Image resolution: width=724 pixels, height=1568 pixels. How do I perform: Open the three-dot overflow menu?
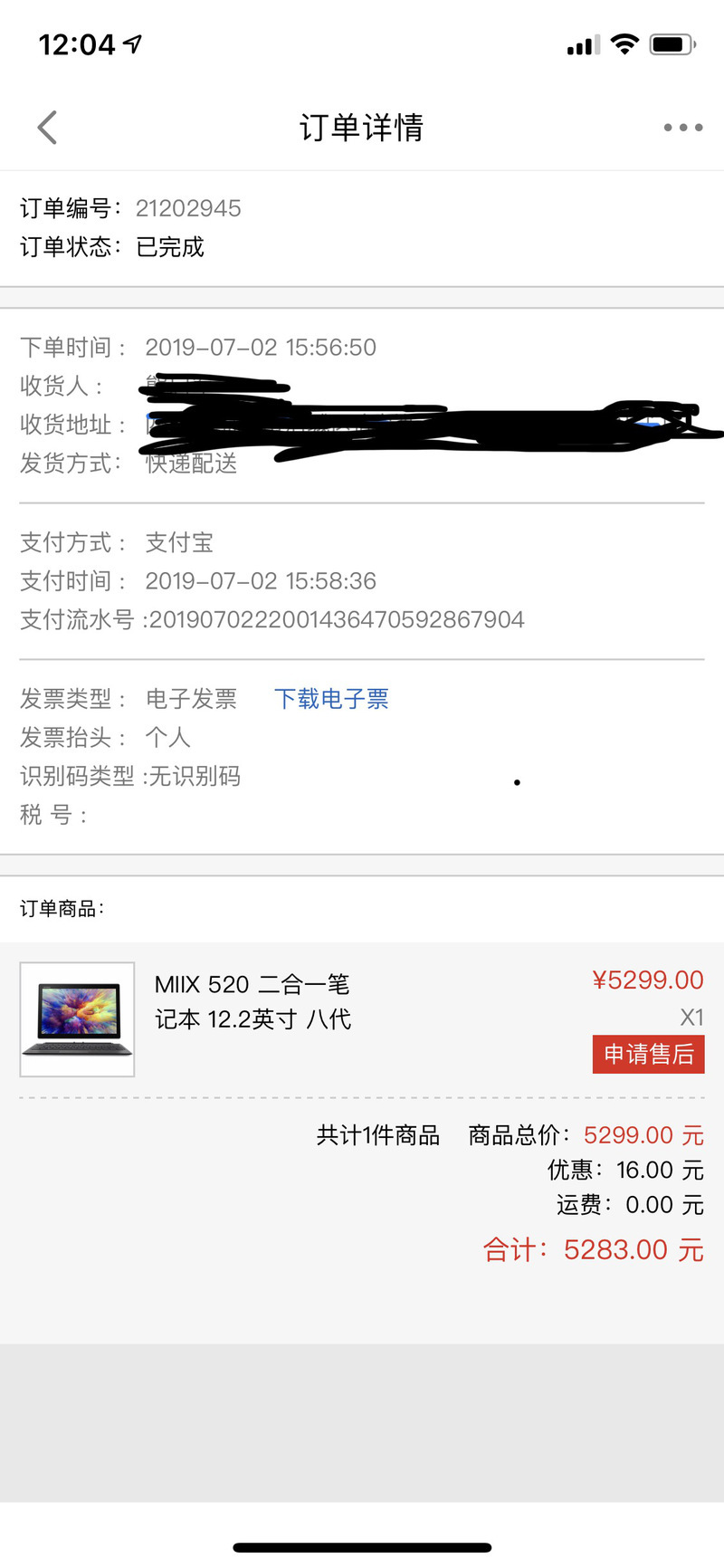682,128
